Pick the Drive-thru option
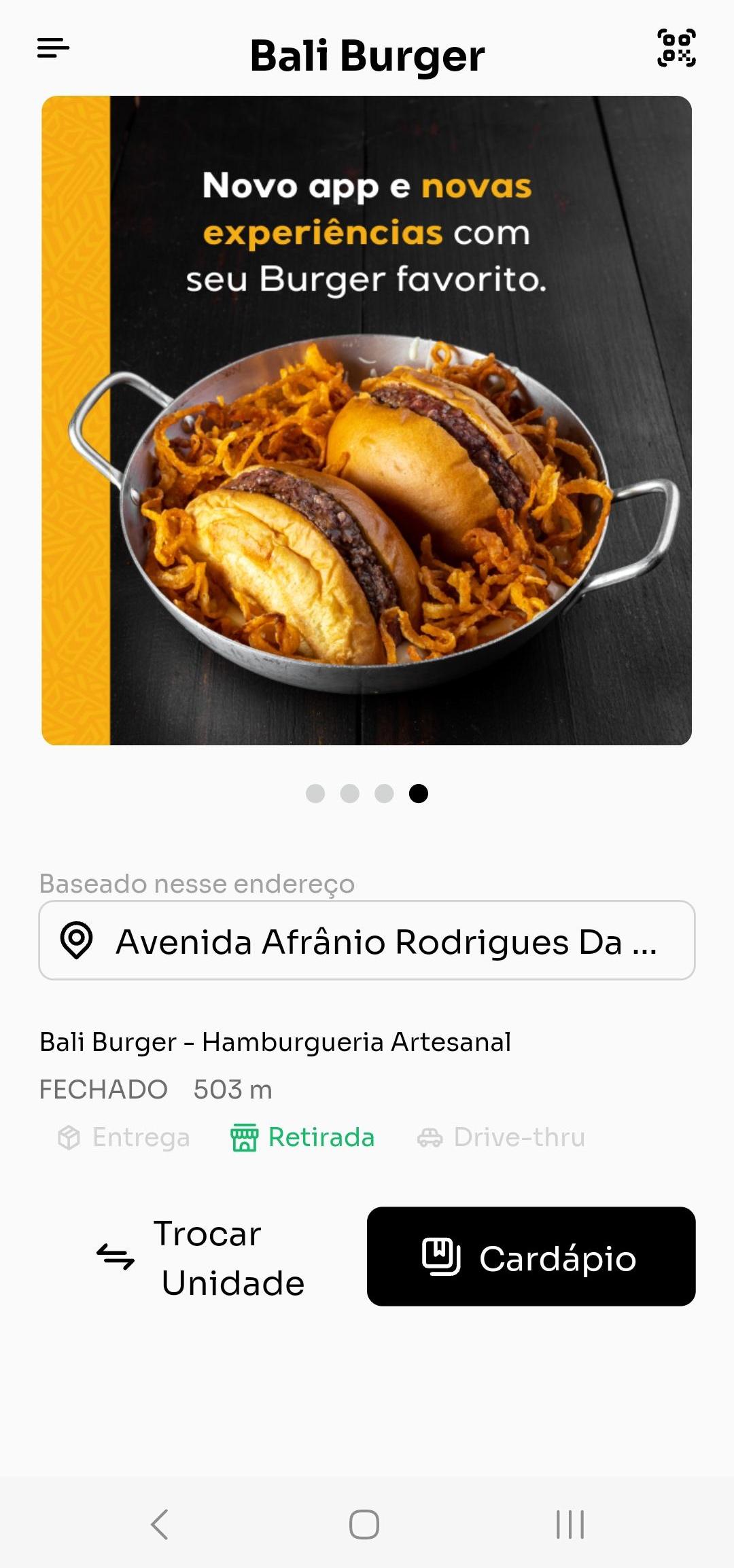Viewport: 734px width, 1568px height. coord(501,1137)
